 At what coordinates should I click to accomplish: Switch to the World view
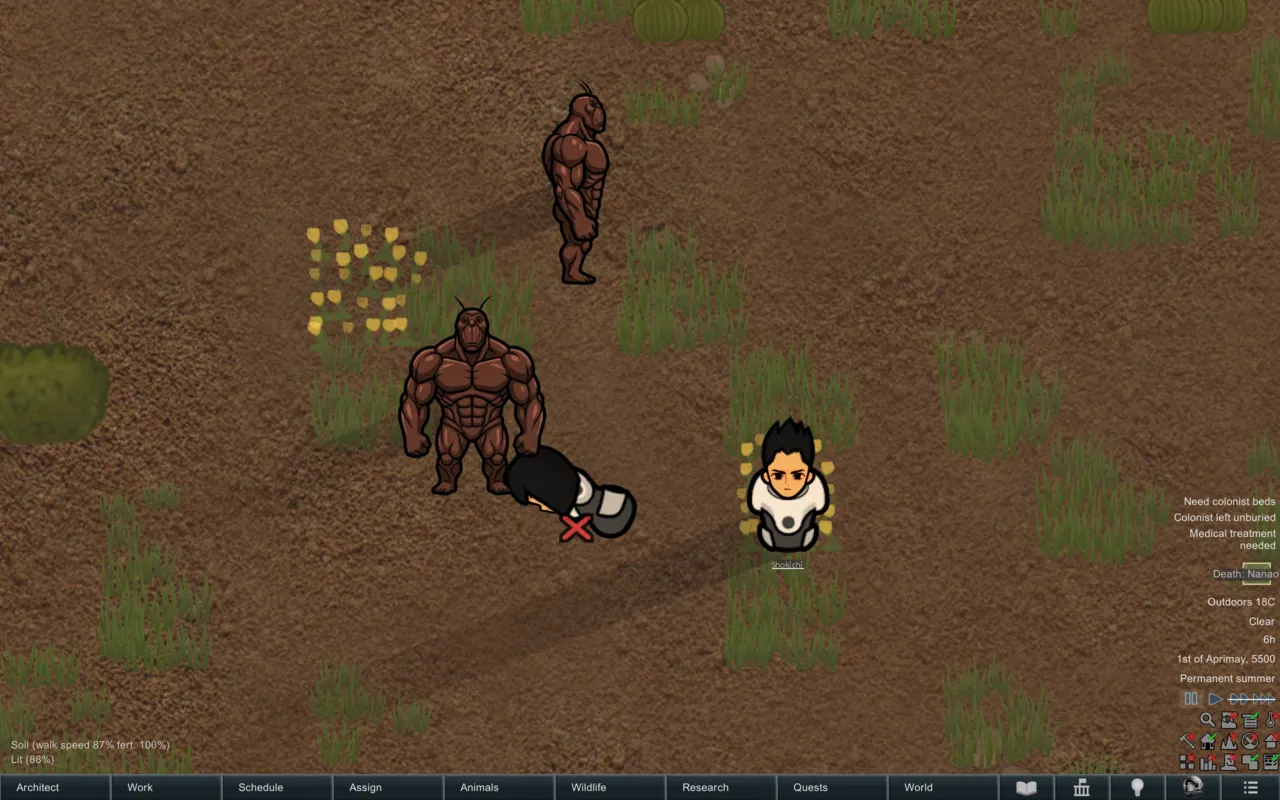click(943, 787)
